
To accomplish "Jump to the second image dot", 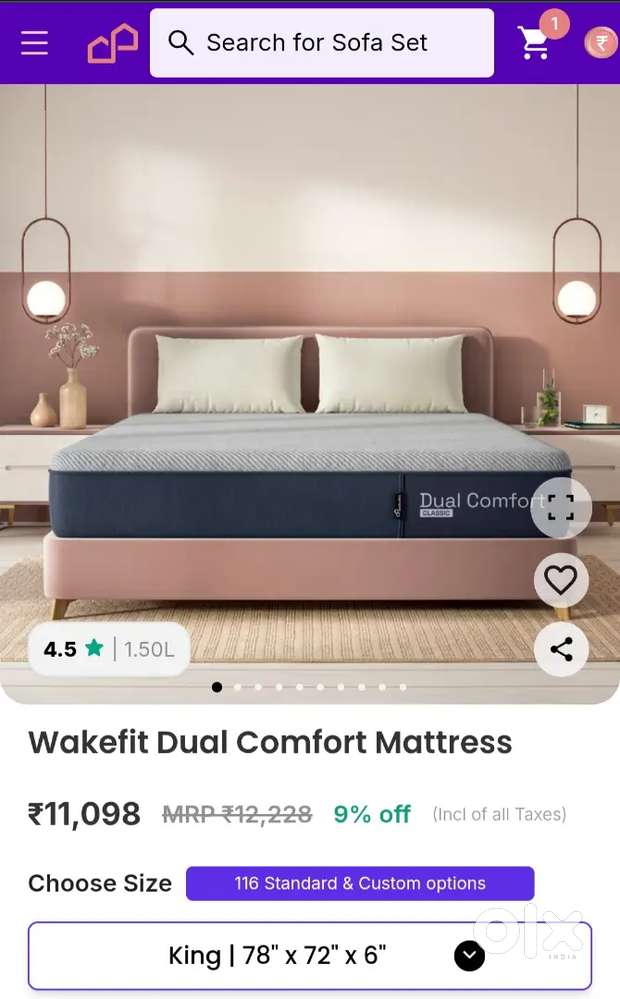I will 238,687.
